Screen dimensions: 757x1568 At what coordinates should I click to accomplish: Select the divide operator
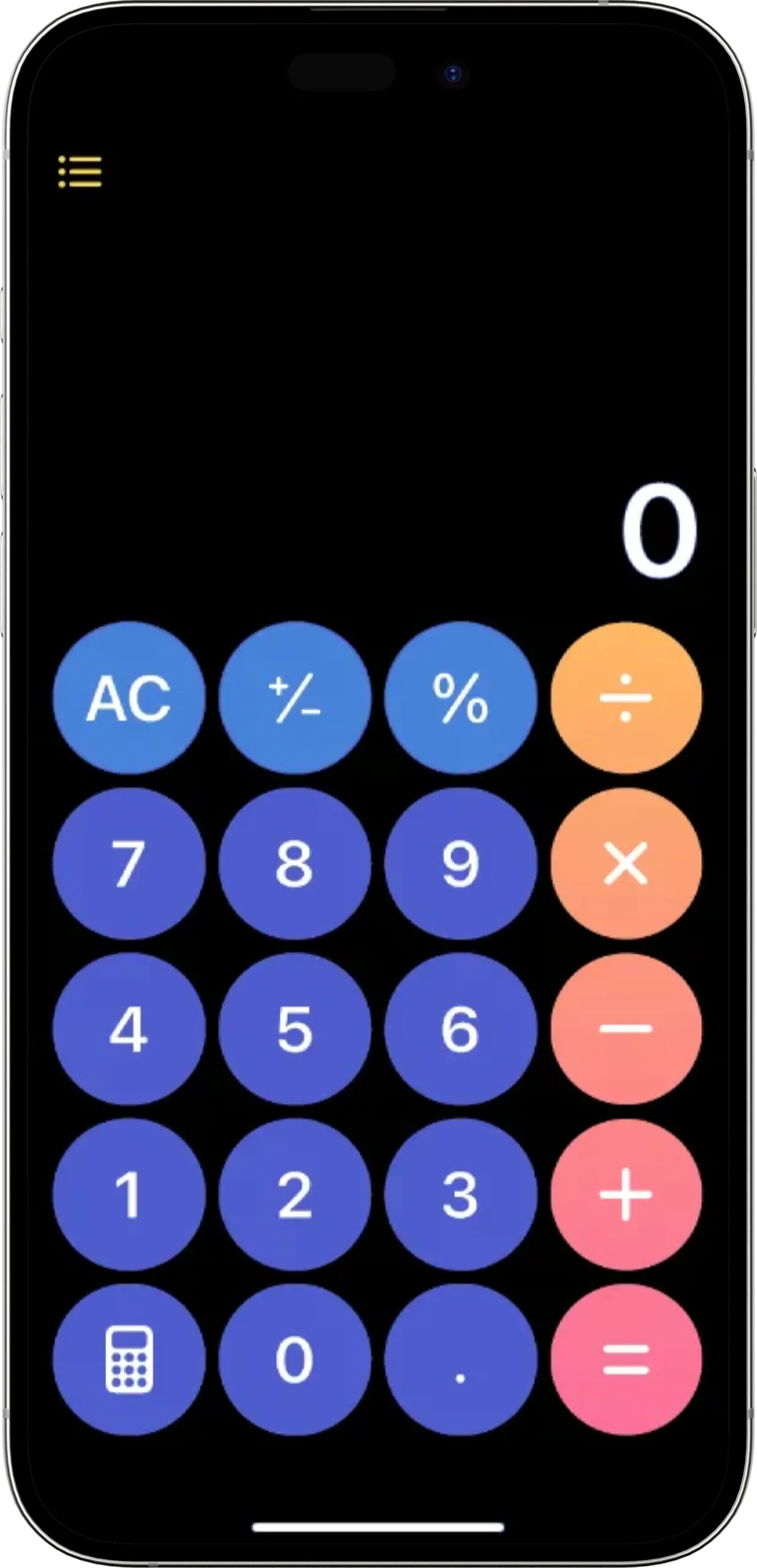coord(626,698)
